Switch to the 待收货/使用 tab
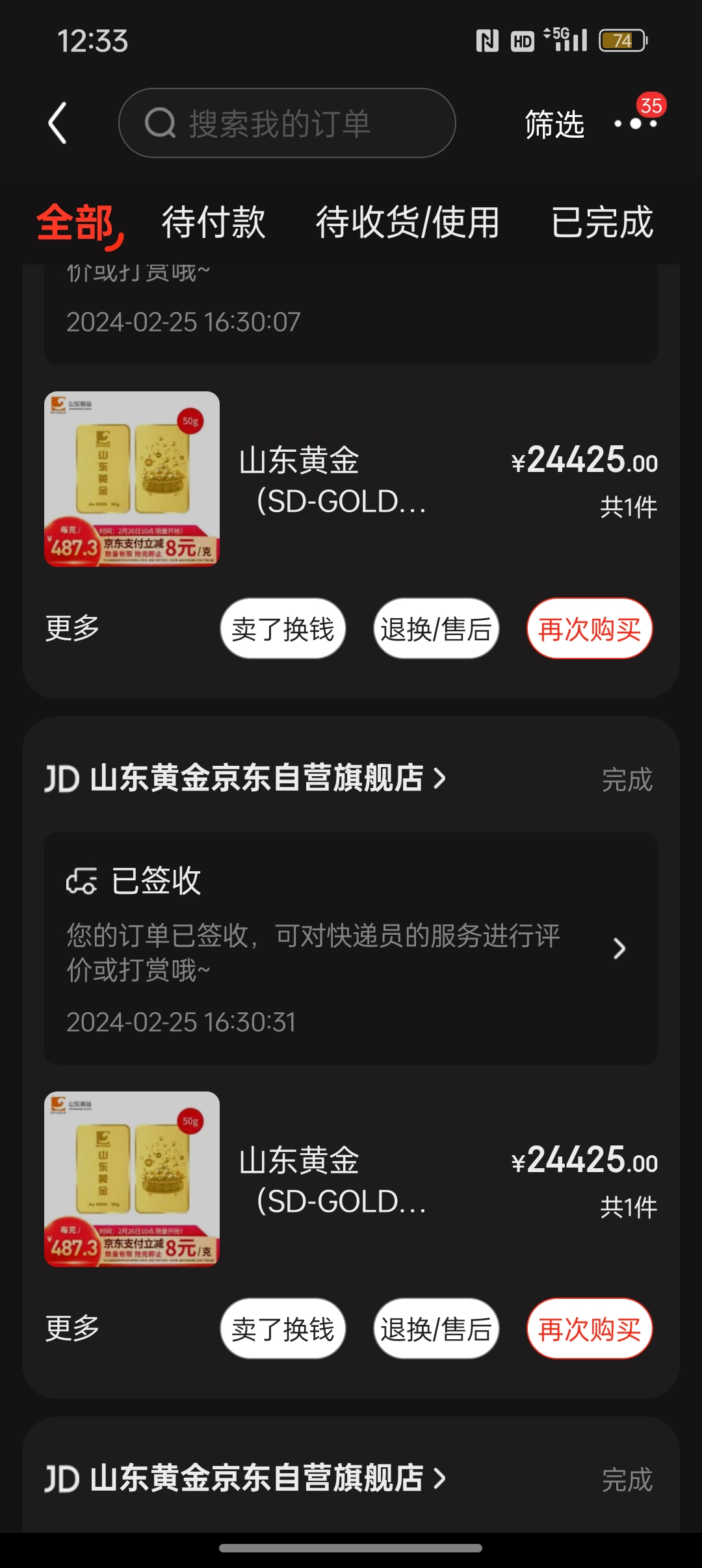The height and width of the screenshot is (1568, 702). coord(408,222)
